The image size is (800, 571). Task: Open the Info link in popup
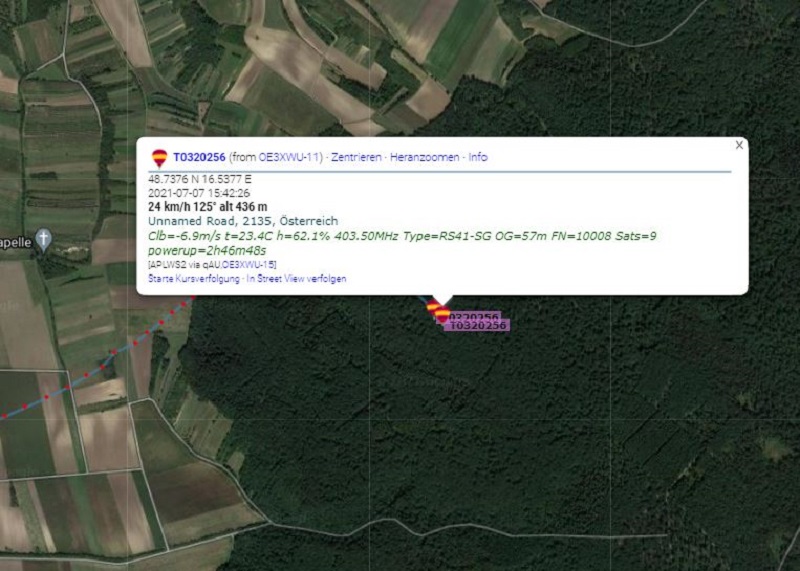click(478, 157)
